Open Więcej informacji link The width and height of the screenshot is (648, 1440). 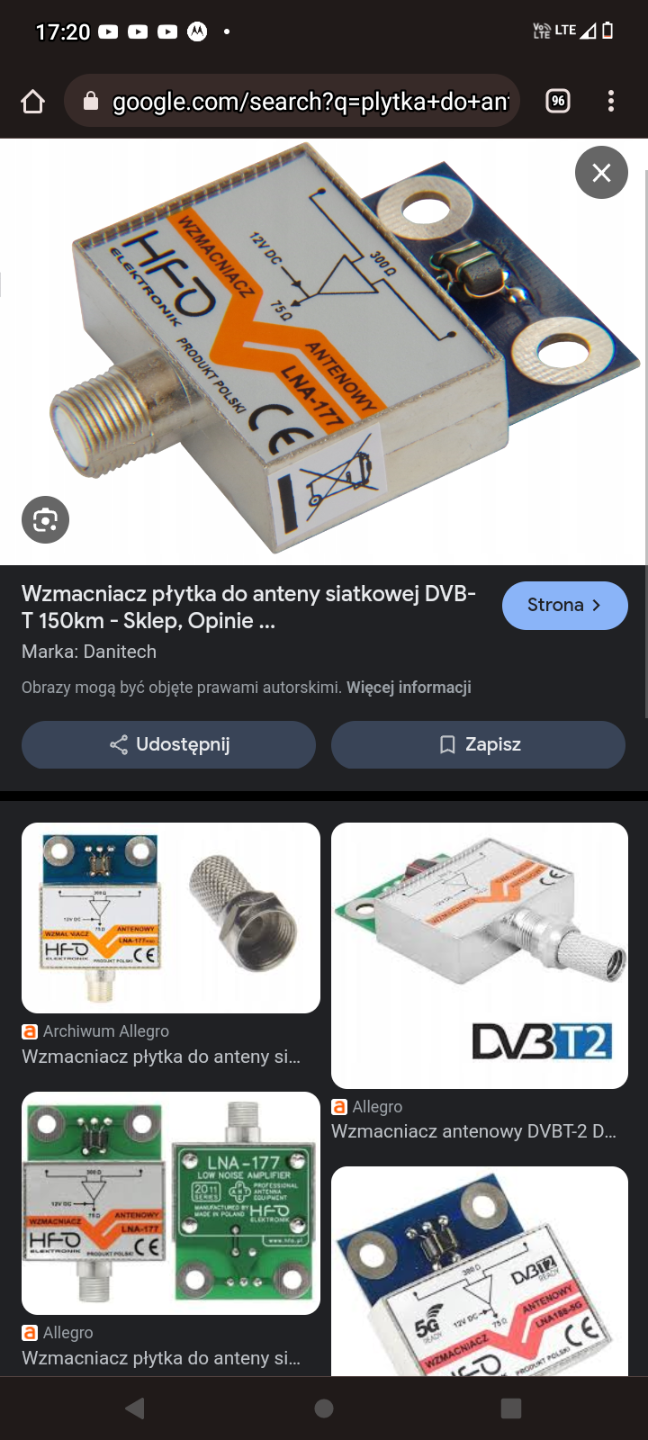[x=408, y=688]
